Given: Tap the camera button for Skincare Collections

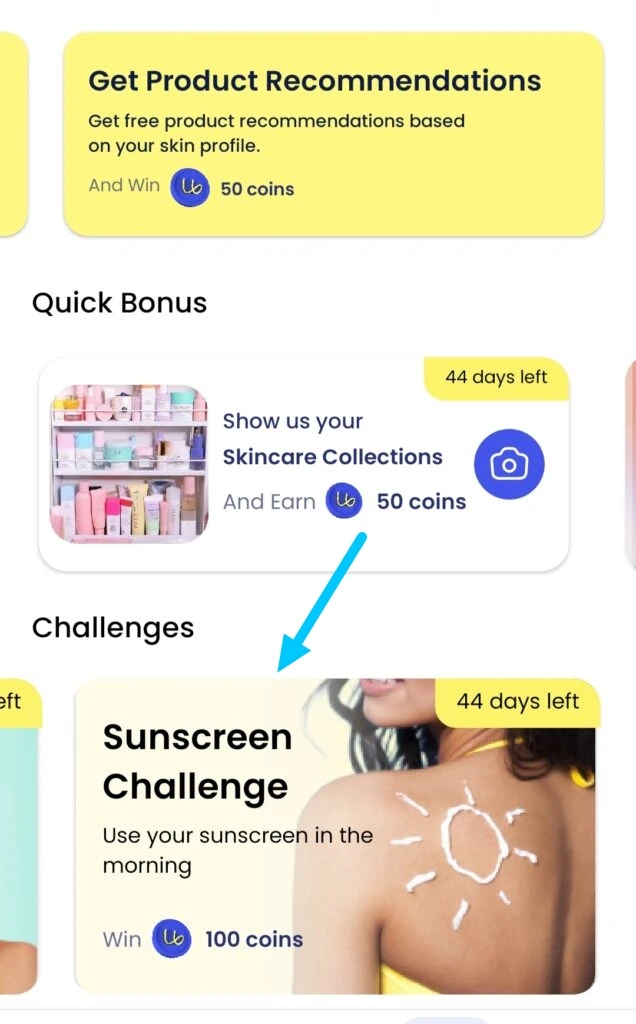Looking at the screenshot, I should [x=509, y=465].
